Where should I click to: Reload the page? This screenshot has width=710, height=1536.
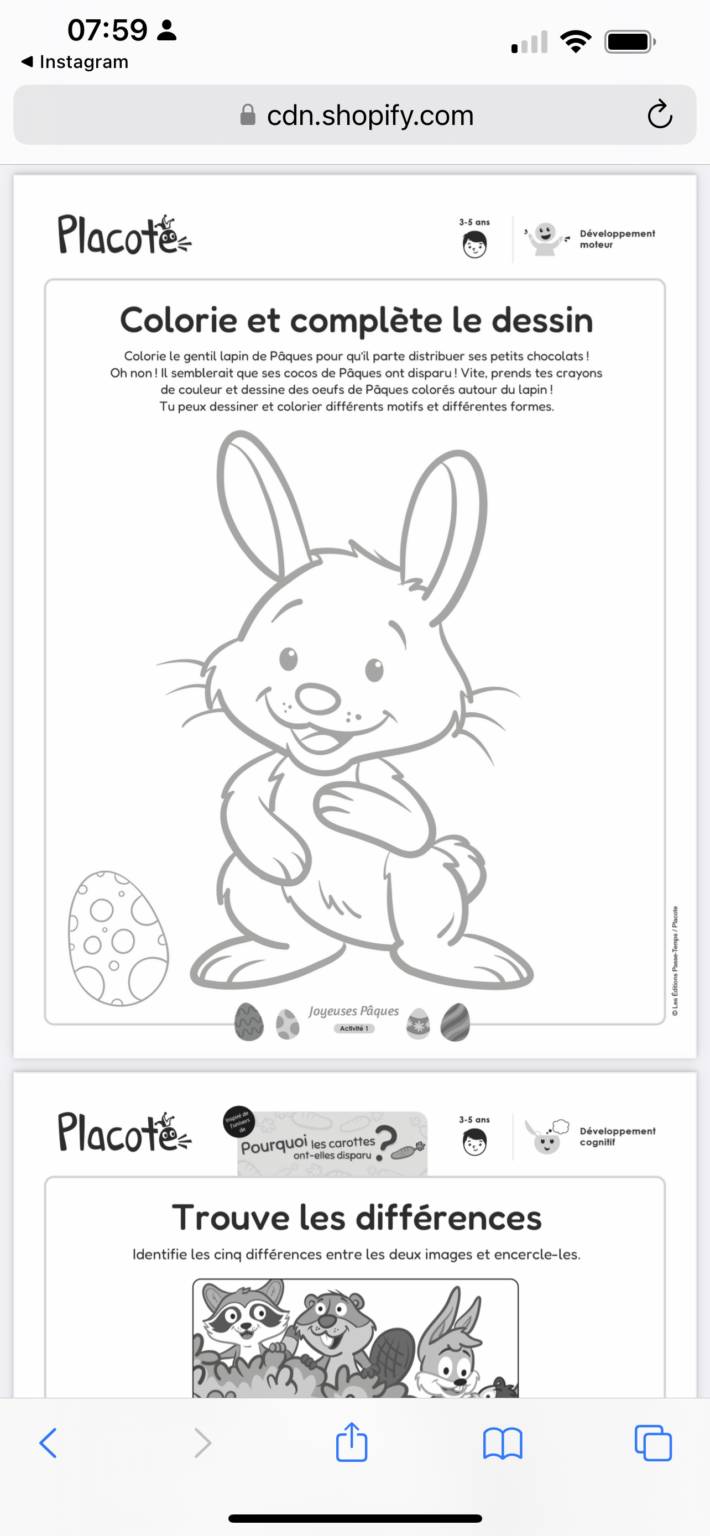(x=659, y=116)
